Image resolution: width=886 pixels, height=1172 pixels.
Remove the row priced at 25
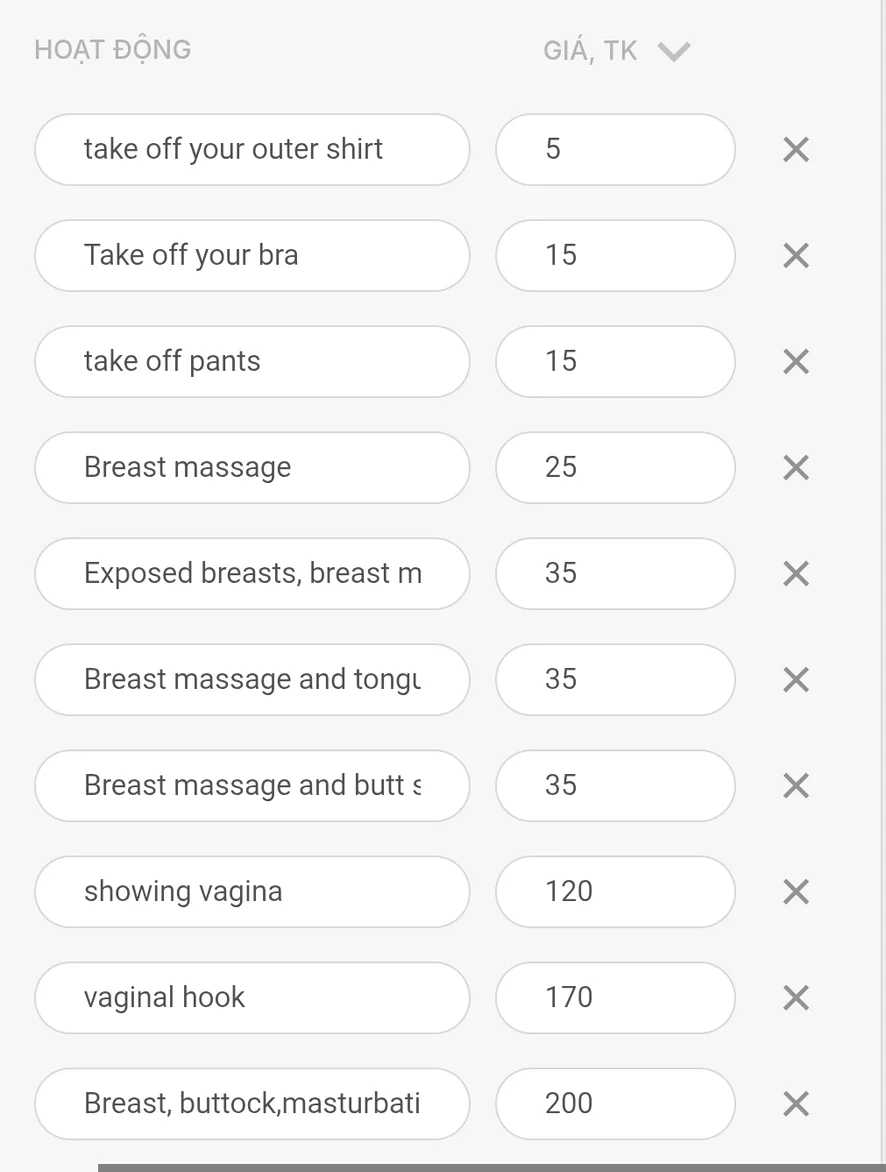pos(796,468)
